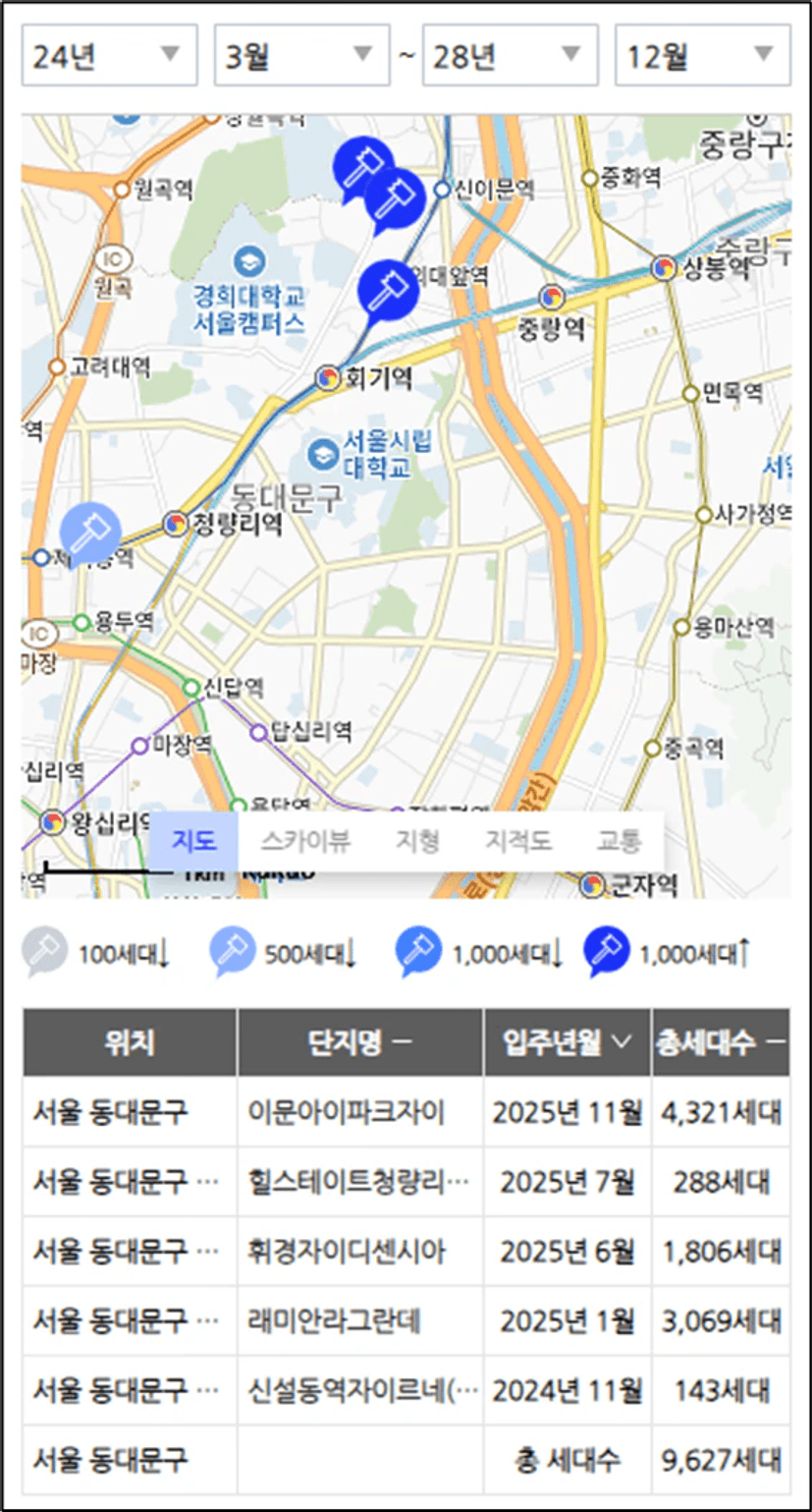812x1512 pixels.
Task: Show the 지적도 map layer
Action: (x=517, y=841)
